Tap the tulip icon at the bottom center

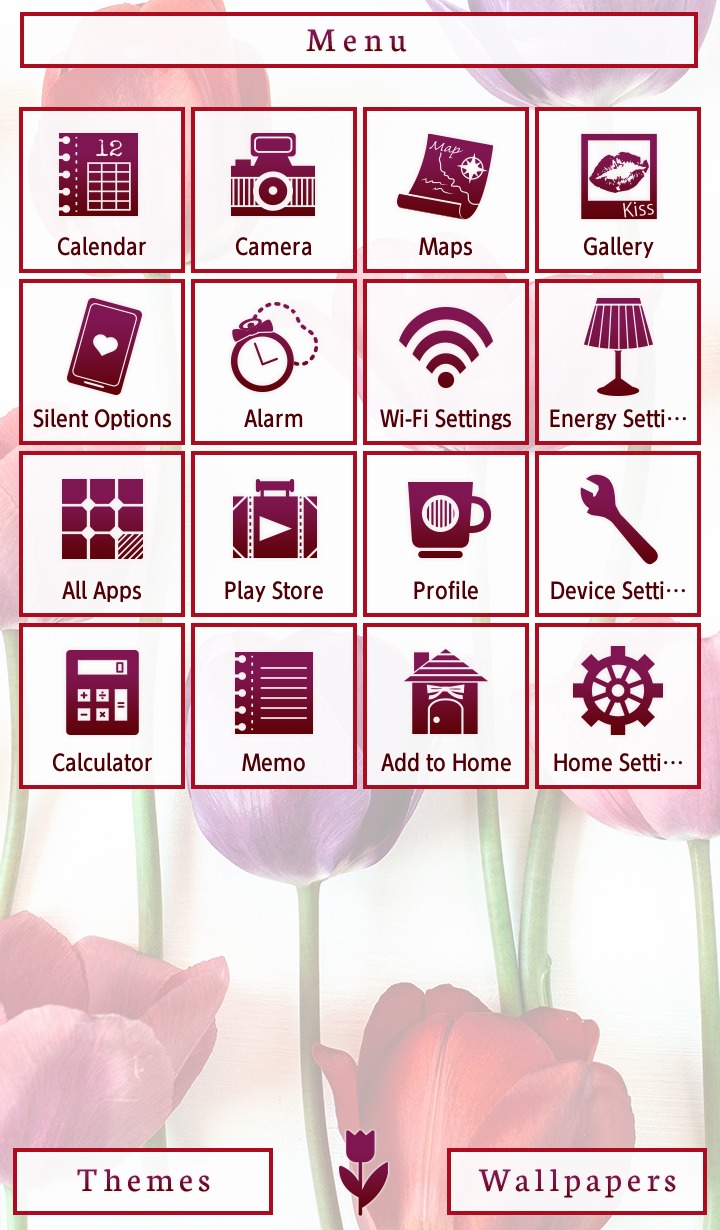point(362,1171)
